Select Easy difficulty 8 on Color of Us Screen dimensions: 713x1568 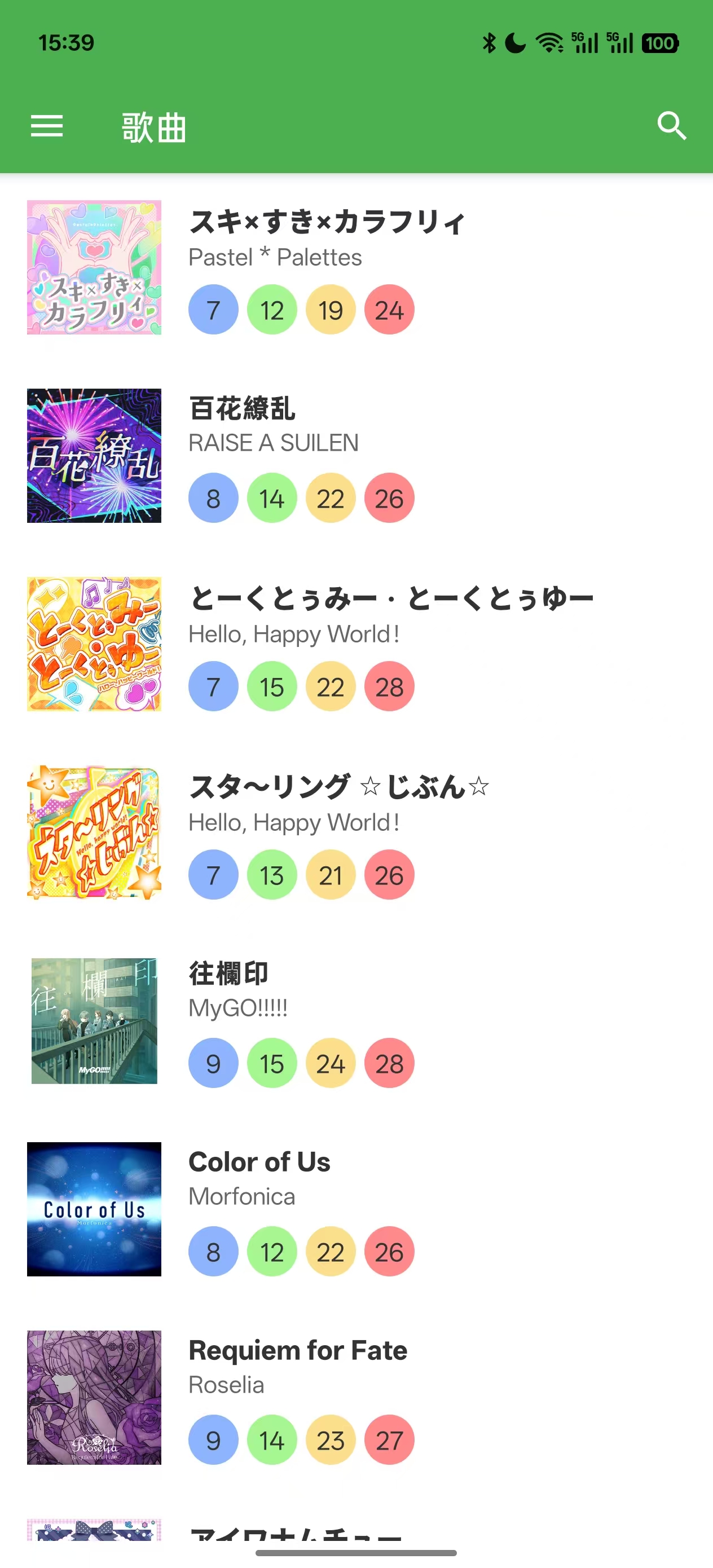213,1252
